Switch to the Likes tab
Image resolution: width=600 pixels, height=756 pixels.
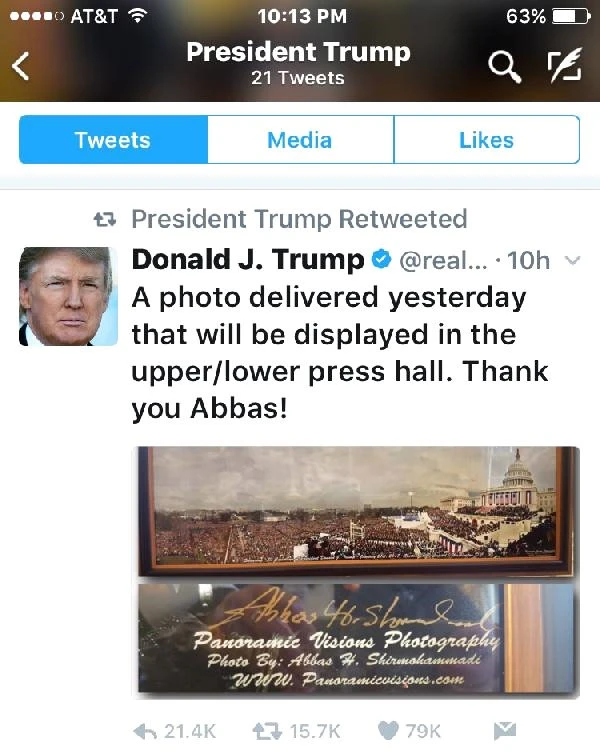486,140
